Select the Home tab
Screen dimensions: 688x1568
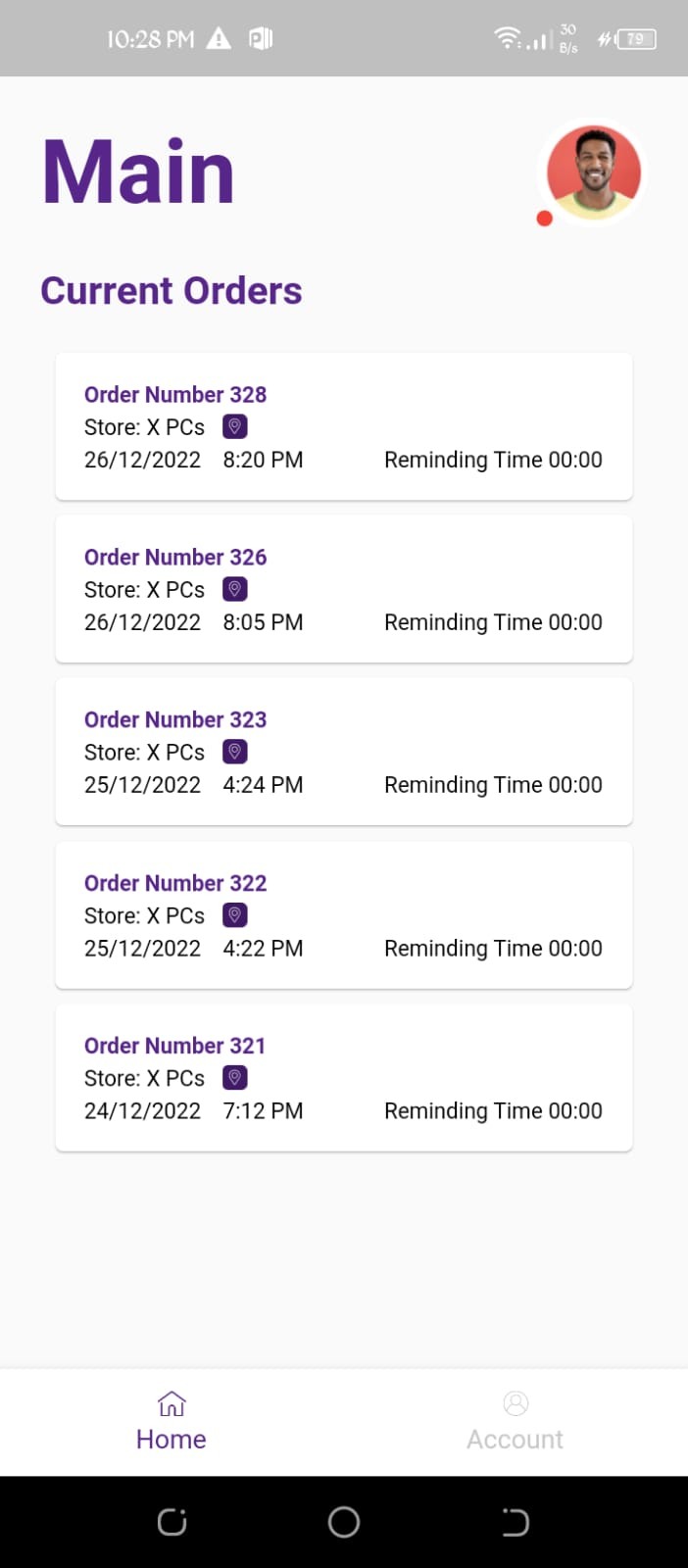172,1422
